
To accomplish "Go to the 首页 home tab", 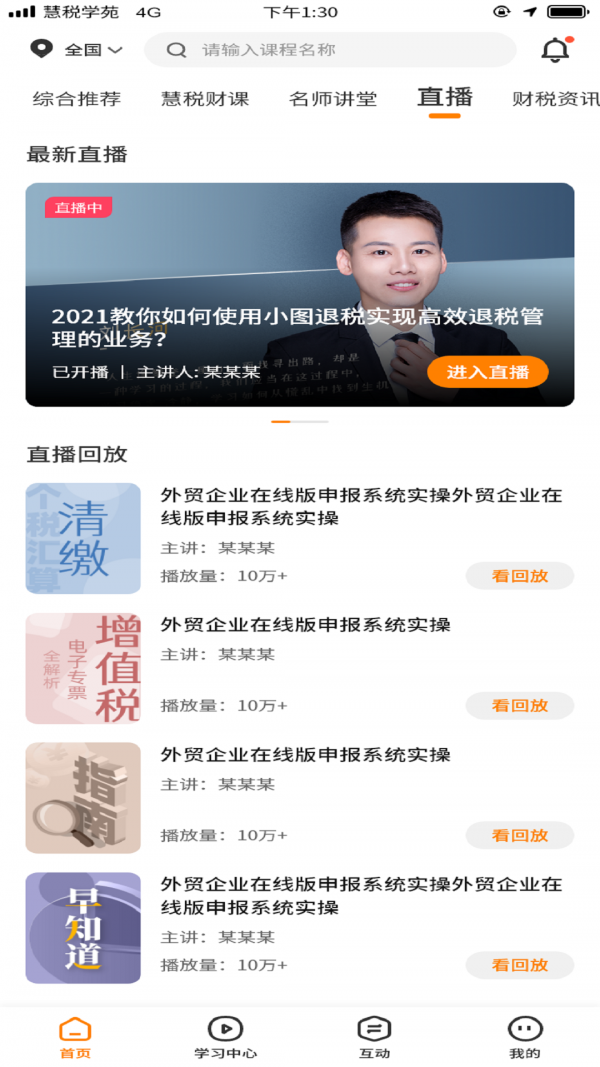I will coord(75,1037).
